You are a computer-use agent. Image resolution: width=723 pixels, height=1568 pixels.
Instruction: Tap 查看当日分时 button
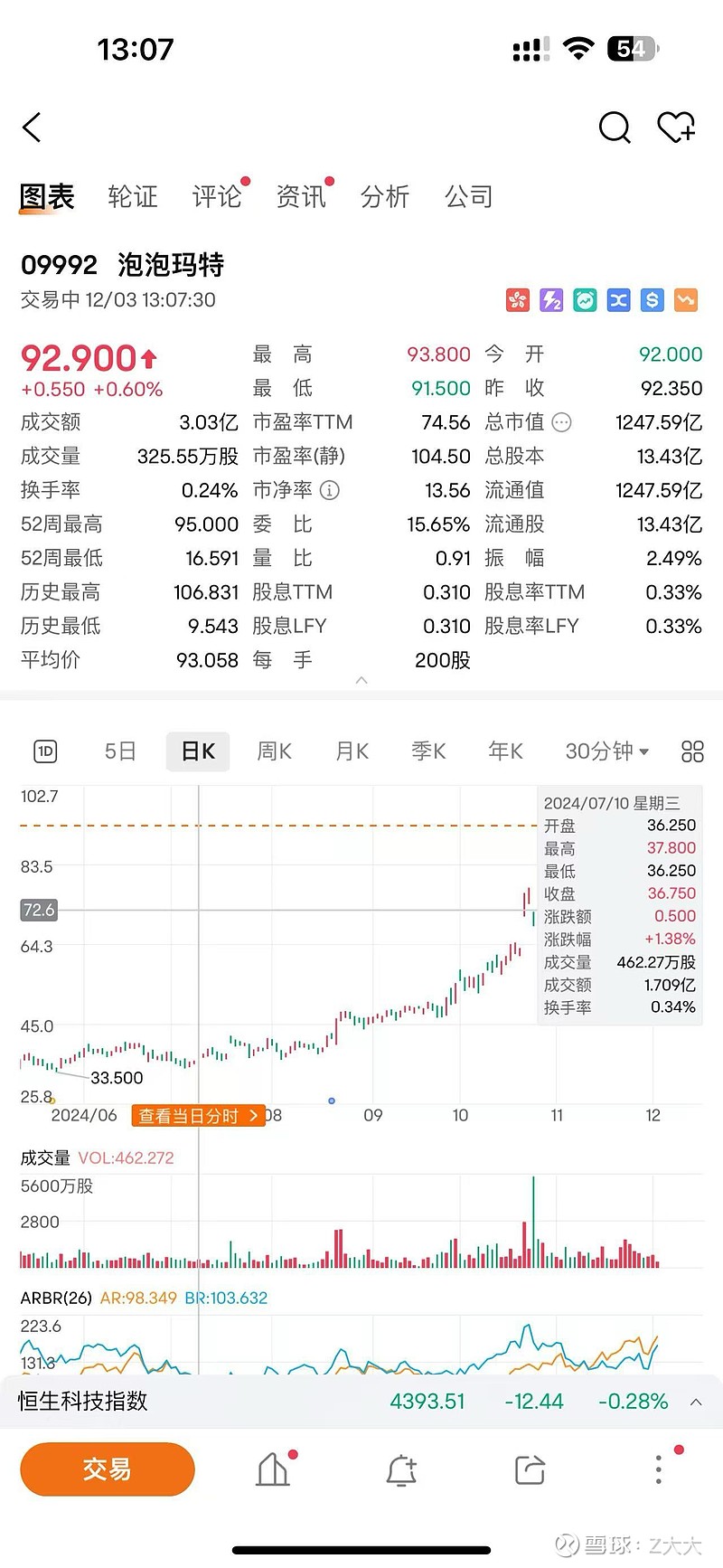pyautogui.click(x=198, y=1116)
